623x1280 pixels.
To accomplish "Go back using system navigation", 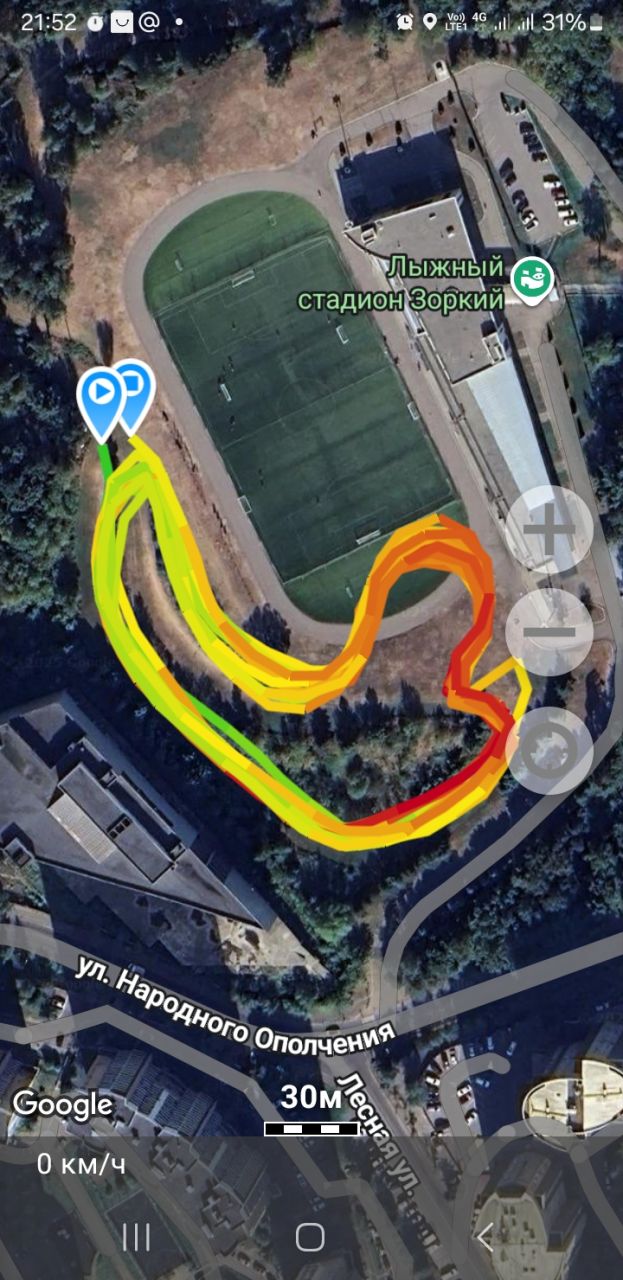I will click(486, 1237).
